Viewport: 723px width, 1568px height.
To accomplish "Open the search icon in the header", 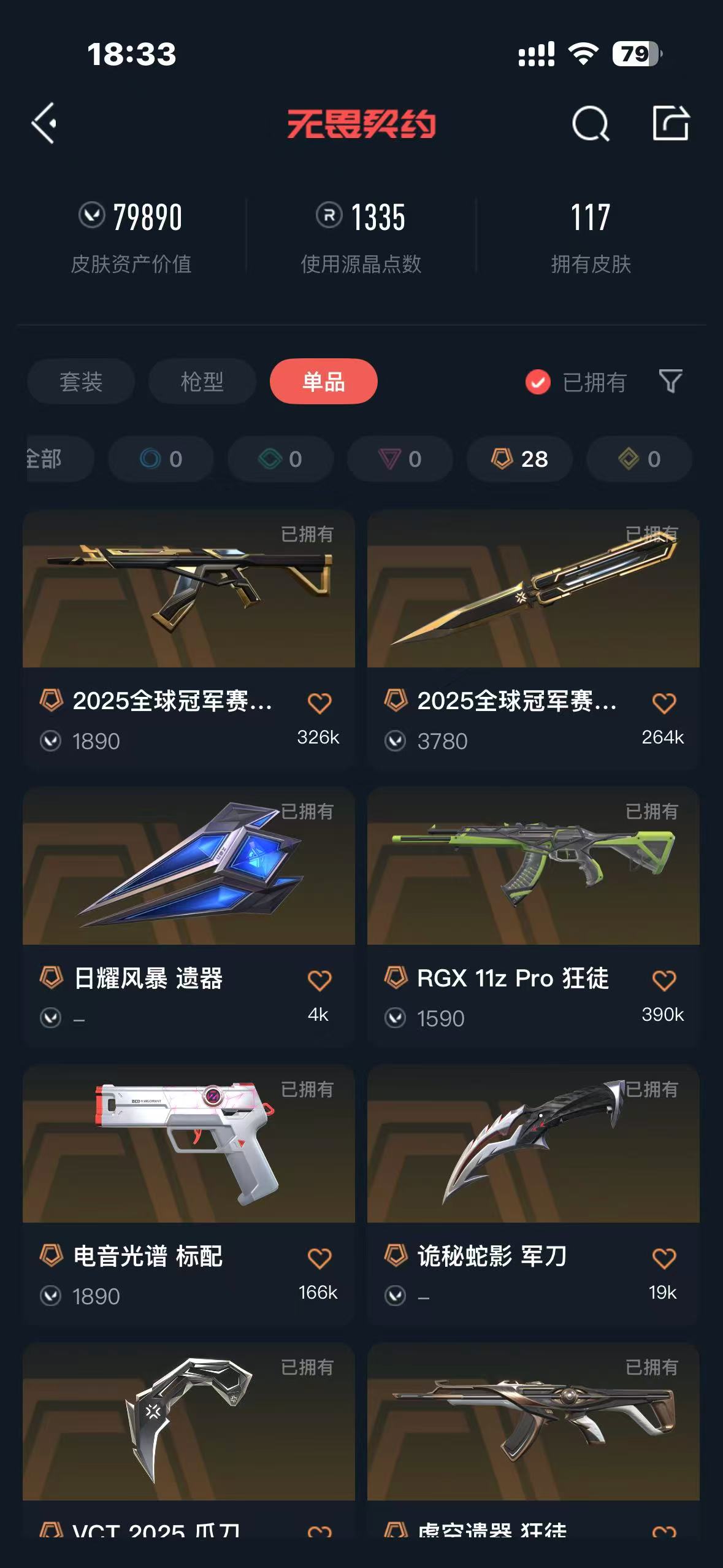I will click(590, 123).
